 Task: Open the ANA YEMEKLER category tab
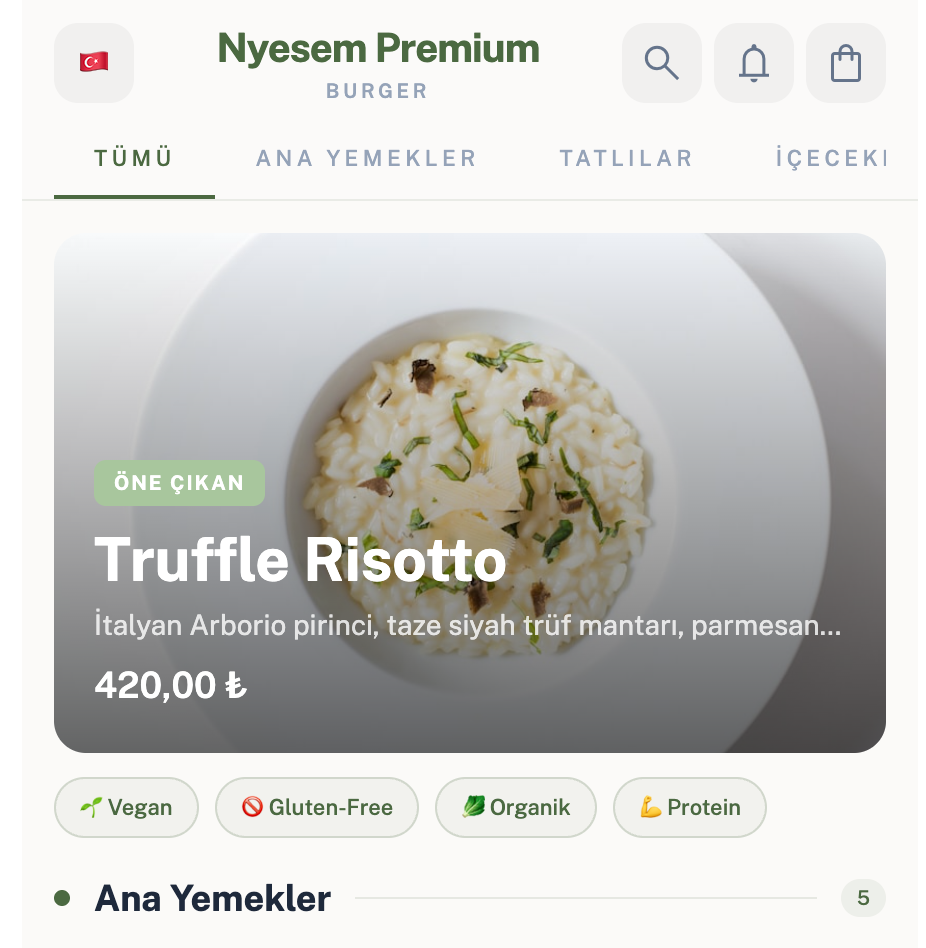pyautogui.click(x=366, y=158)
